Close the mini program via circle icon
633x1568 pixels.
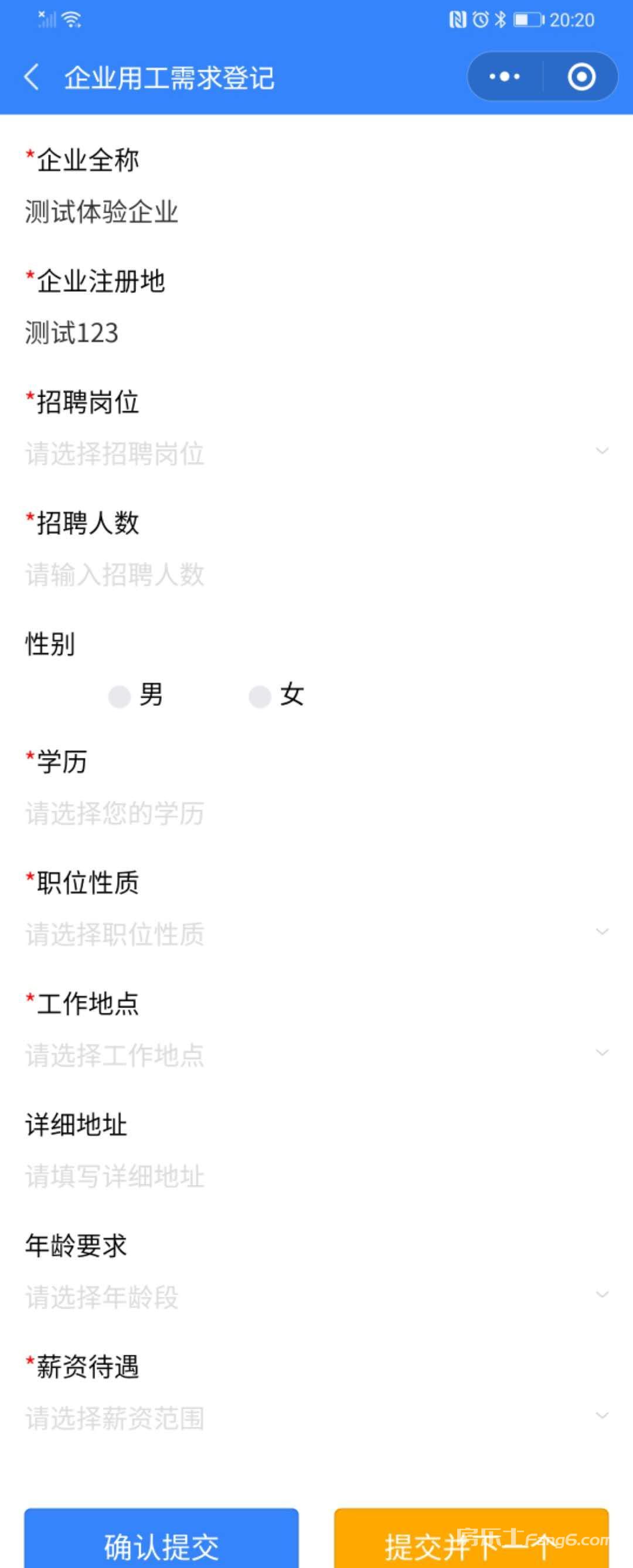pos(581,77)
